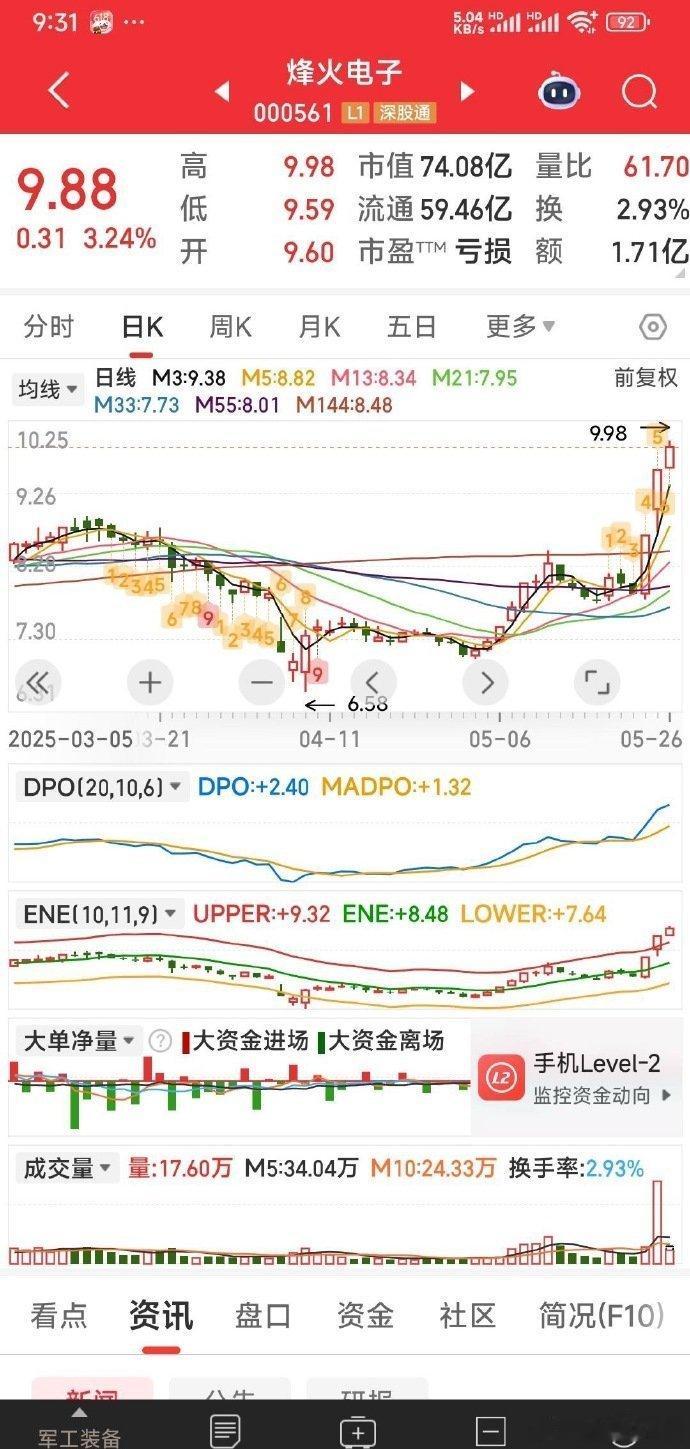Open the search magnifier icon
The width and height of the screenshot is (690, 1449).
point(639,91)
